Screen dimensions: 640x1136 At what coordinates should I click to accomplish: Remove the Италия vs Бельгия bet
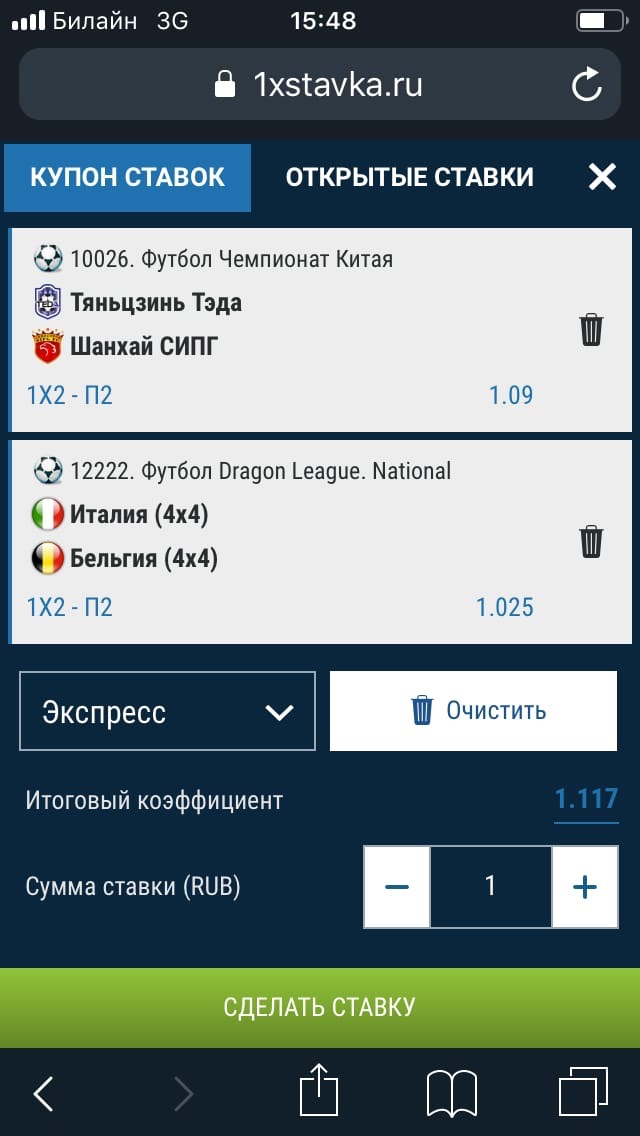(x=591, y=541)
